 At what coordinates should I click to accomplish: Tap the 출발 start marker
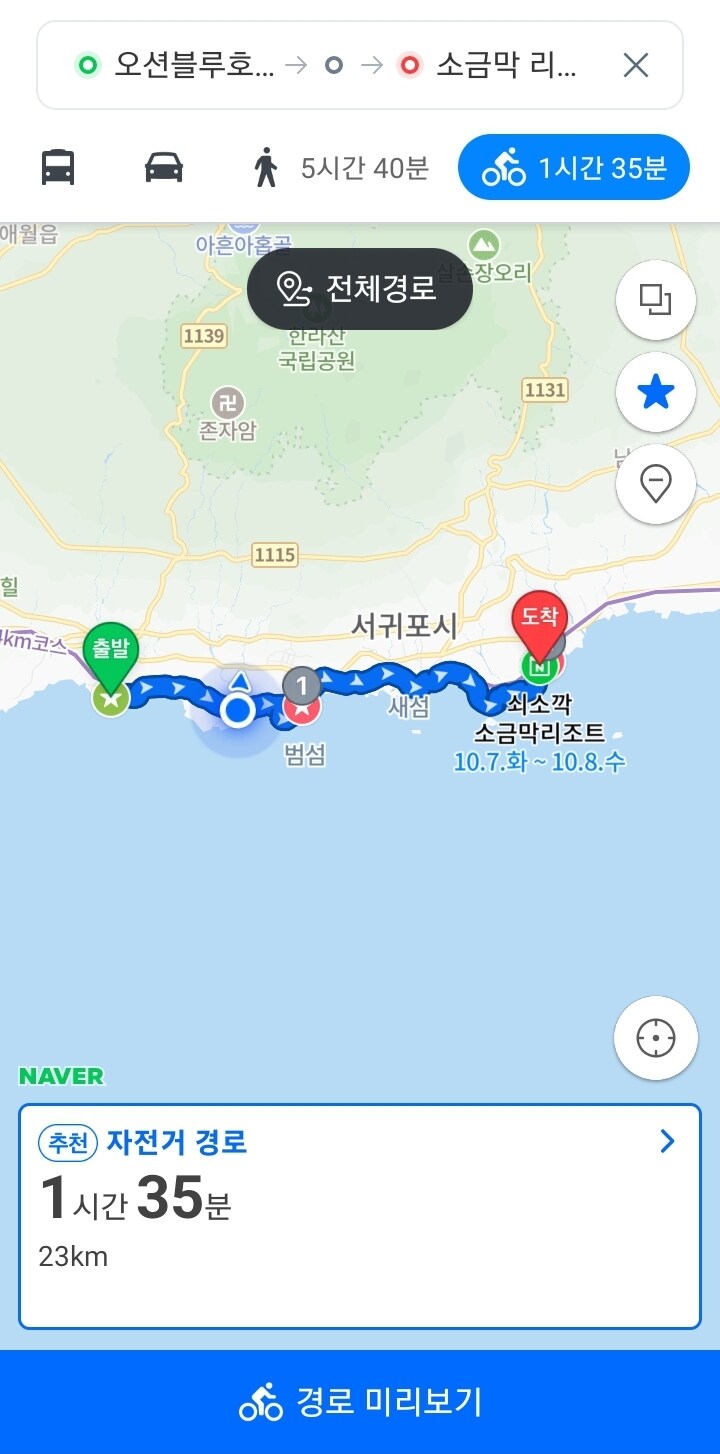(x=111, y=656)
